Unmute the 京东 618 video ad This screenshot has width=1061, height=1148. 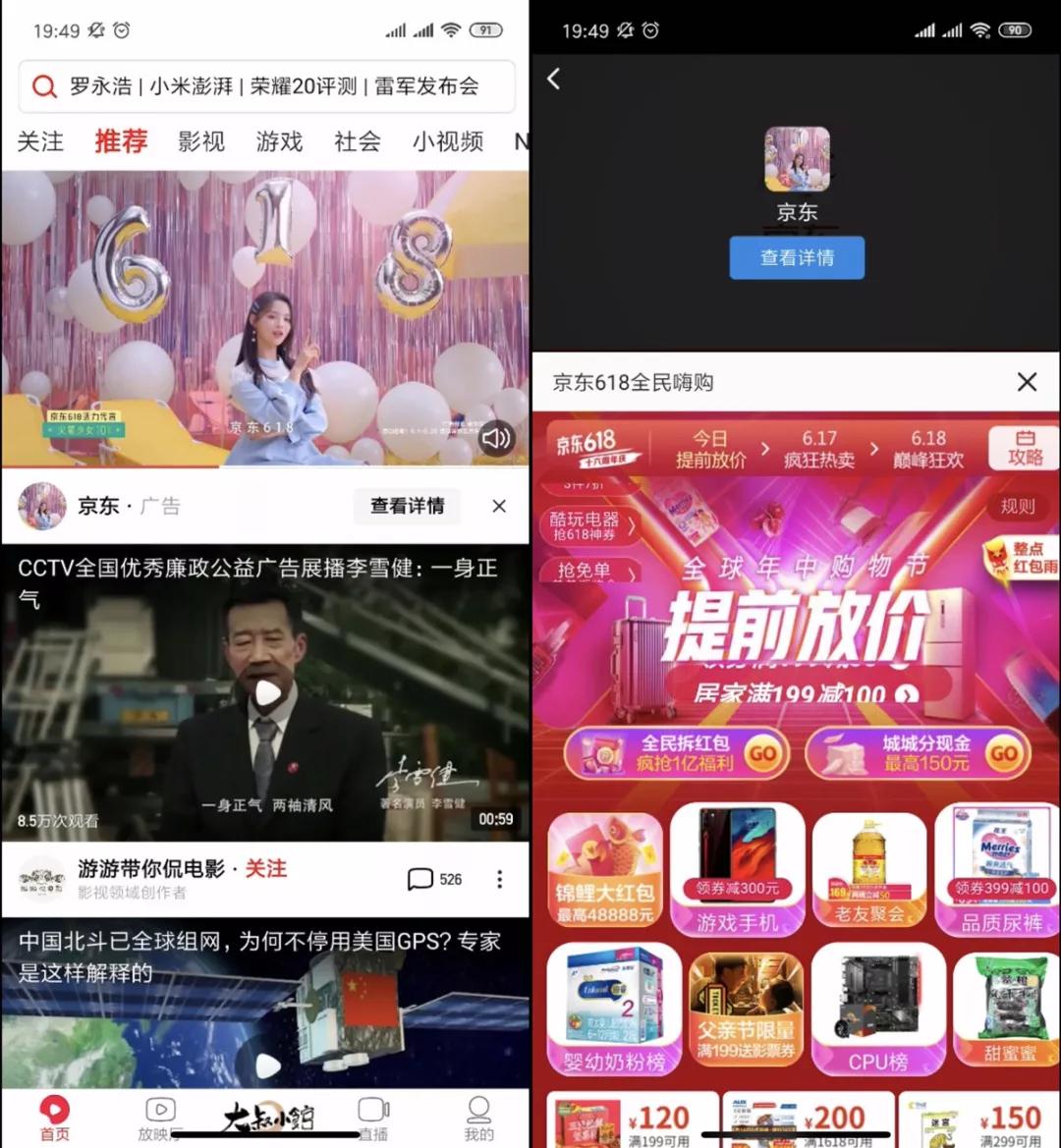pyautogui.click(x=496, y=438)
